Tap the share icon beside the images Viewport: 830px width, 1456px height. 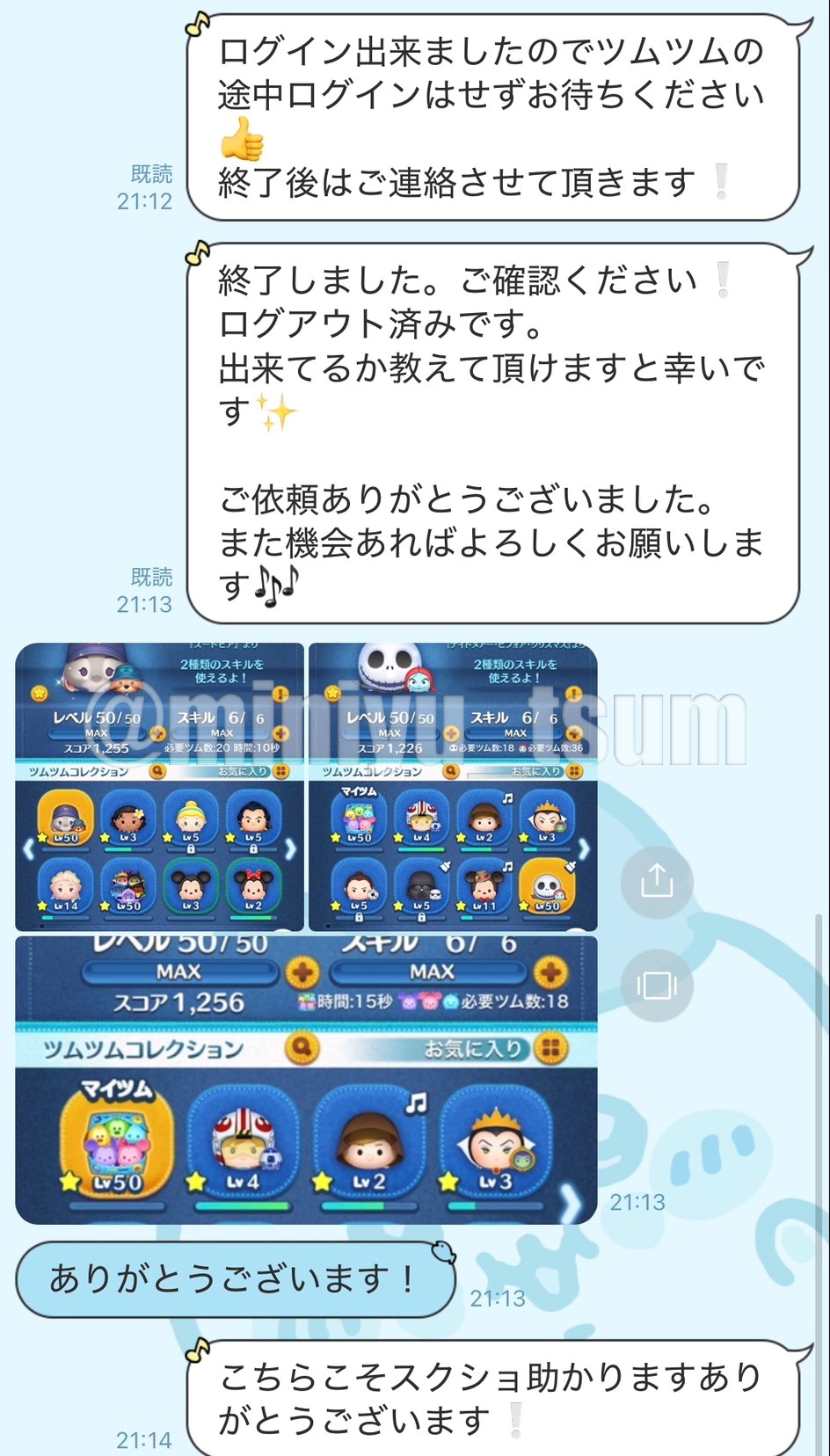coord(656,881)
